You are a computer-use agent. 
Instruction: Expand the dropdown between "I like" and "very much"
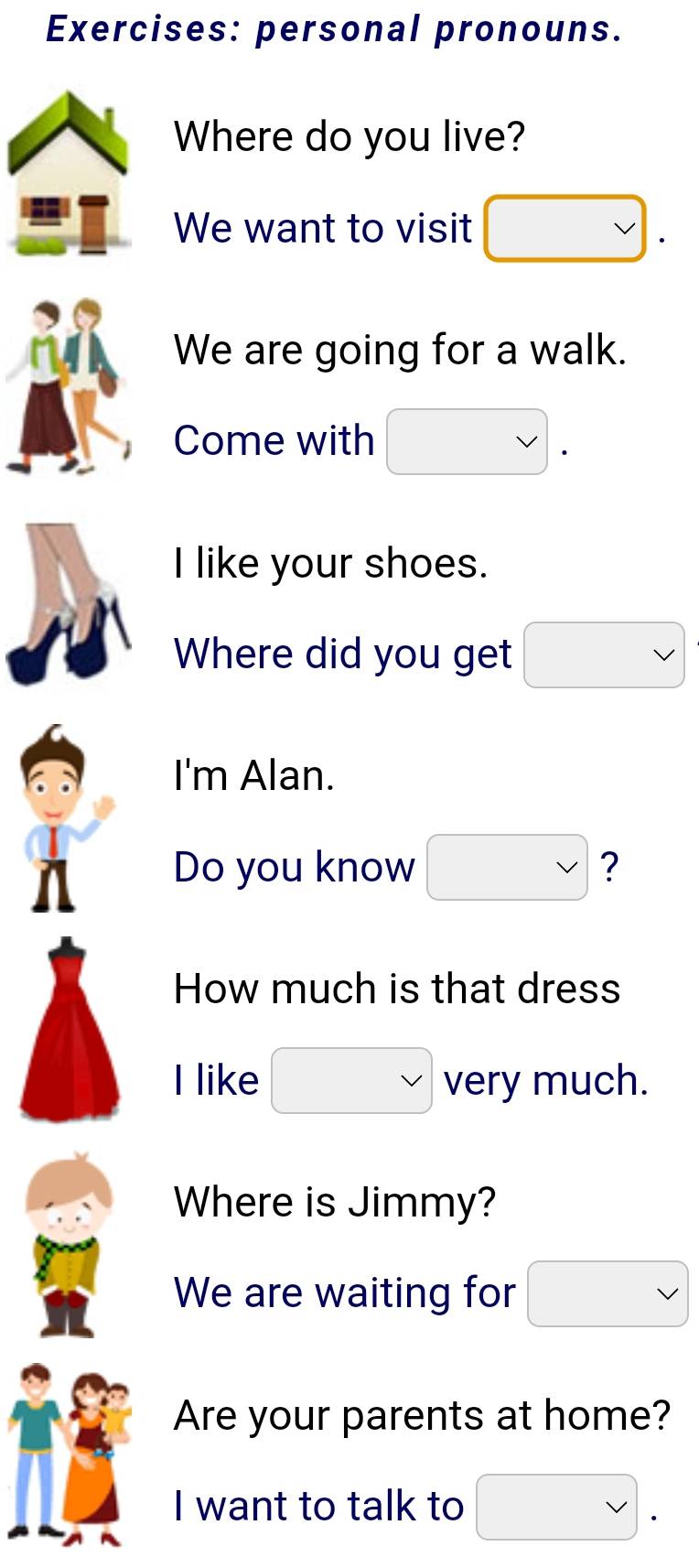pos(351,1080)
